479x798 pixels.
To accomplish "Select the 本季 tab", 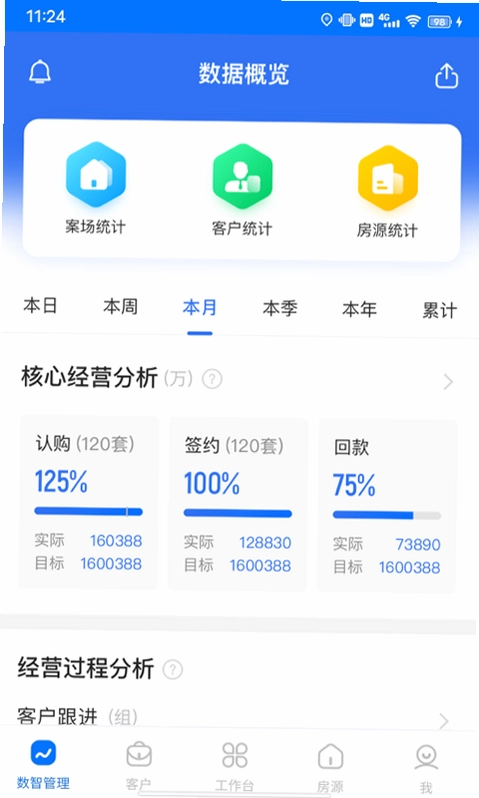I will 280,308.
